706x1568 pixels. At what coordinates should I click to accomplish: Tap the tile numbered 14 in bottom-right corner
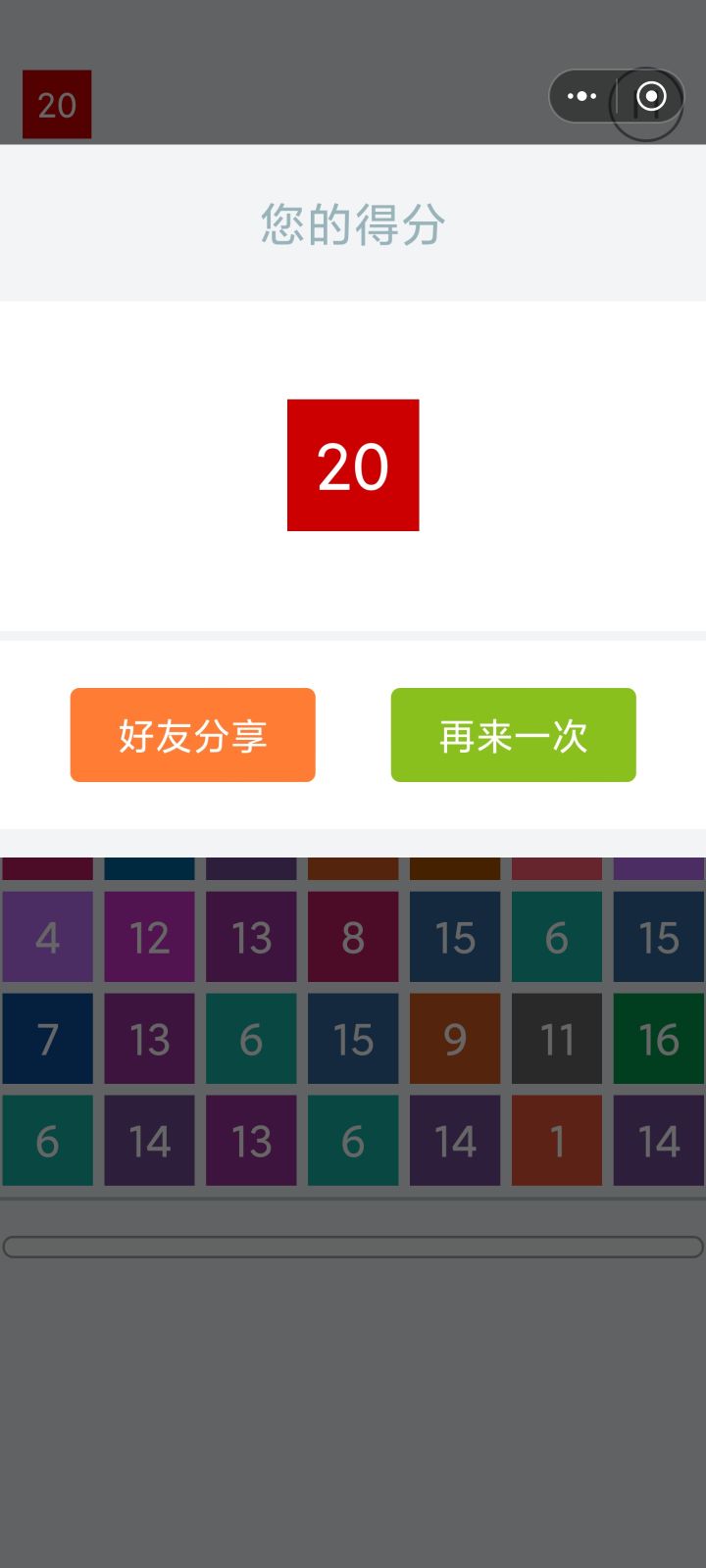coord(658,1141)
